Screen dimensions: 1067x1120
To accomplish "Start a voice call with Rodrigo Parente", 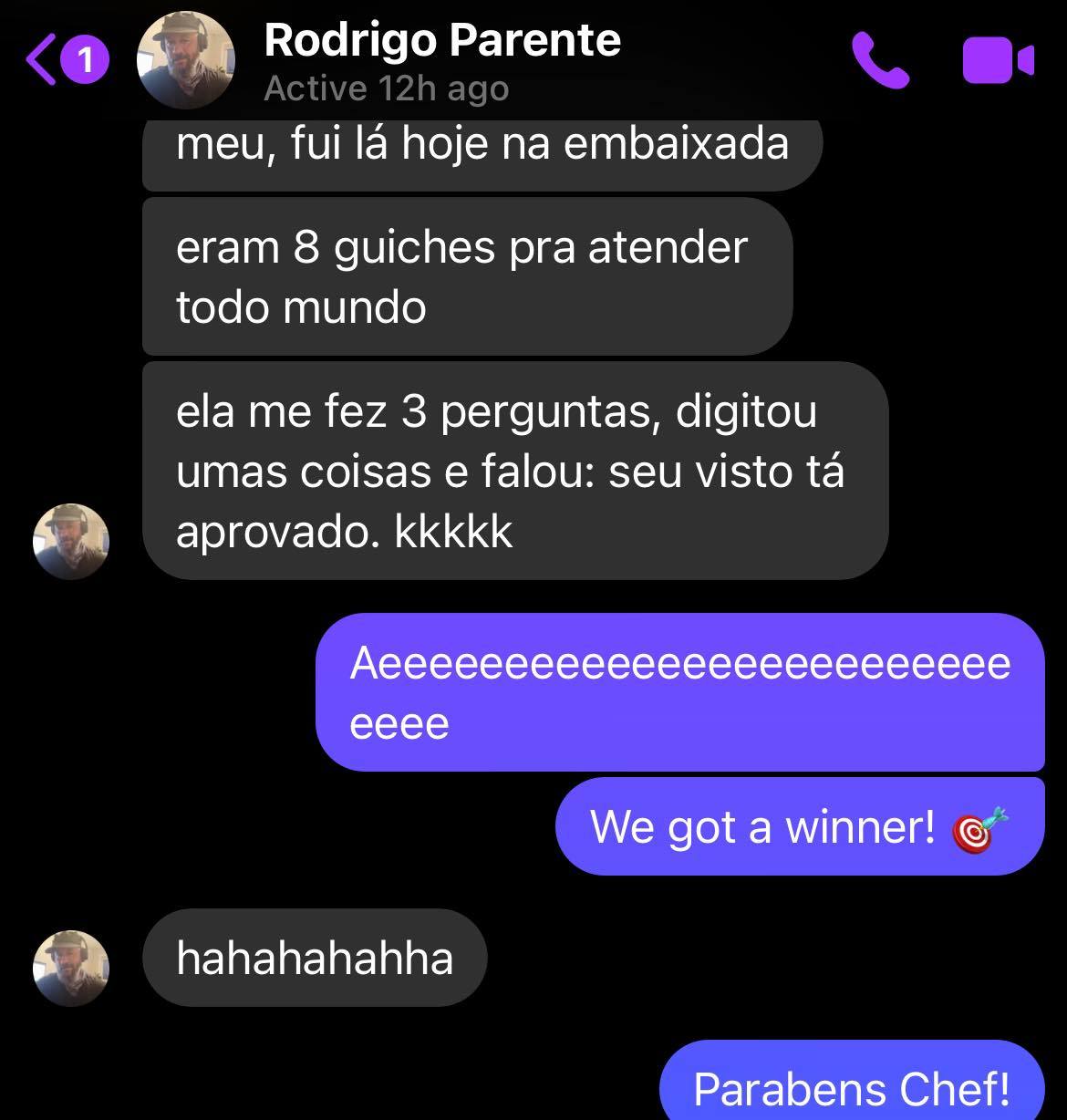I will (880, 60).
